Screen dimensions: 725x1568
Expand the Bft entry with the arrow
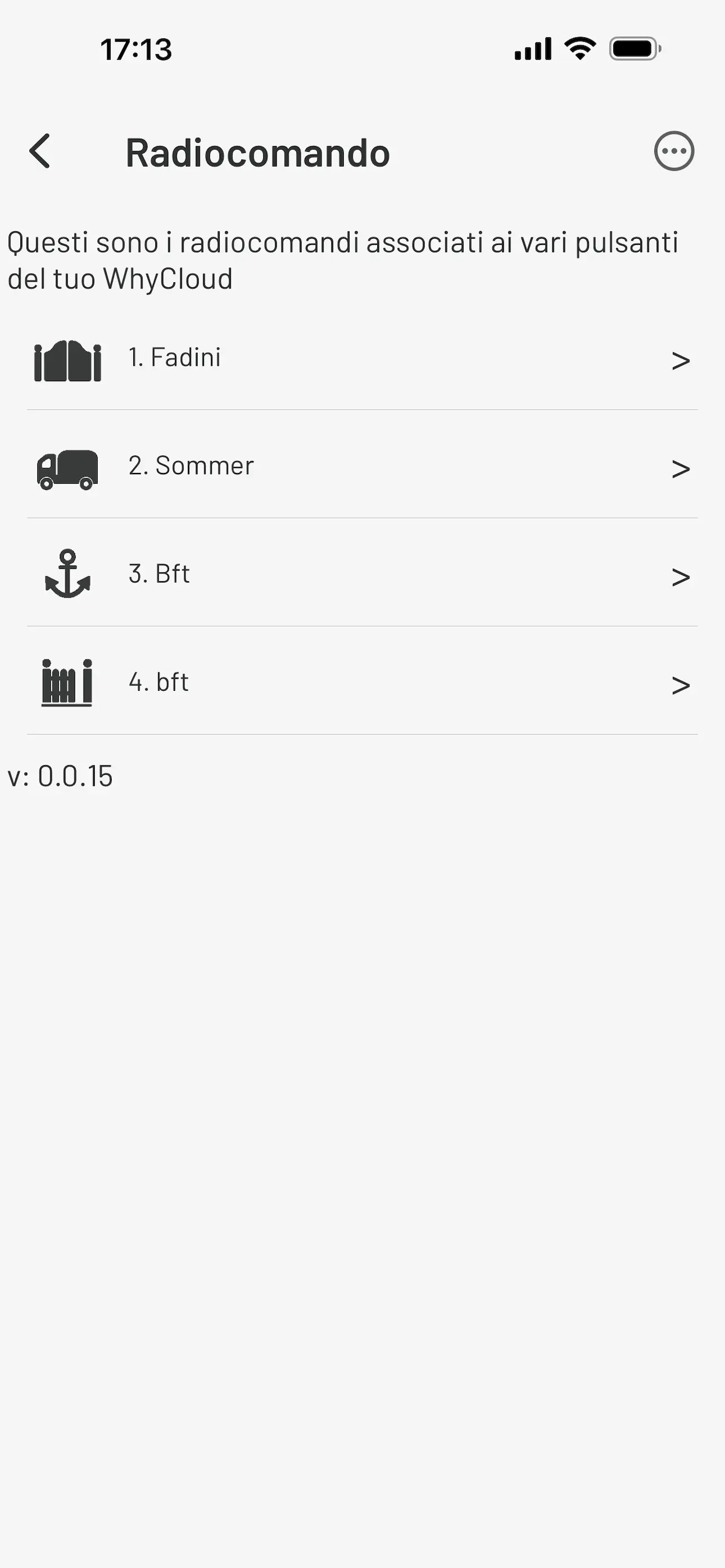click(x=680, y=577)
